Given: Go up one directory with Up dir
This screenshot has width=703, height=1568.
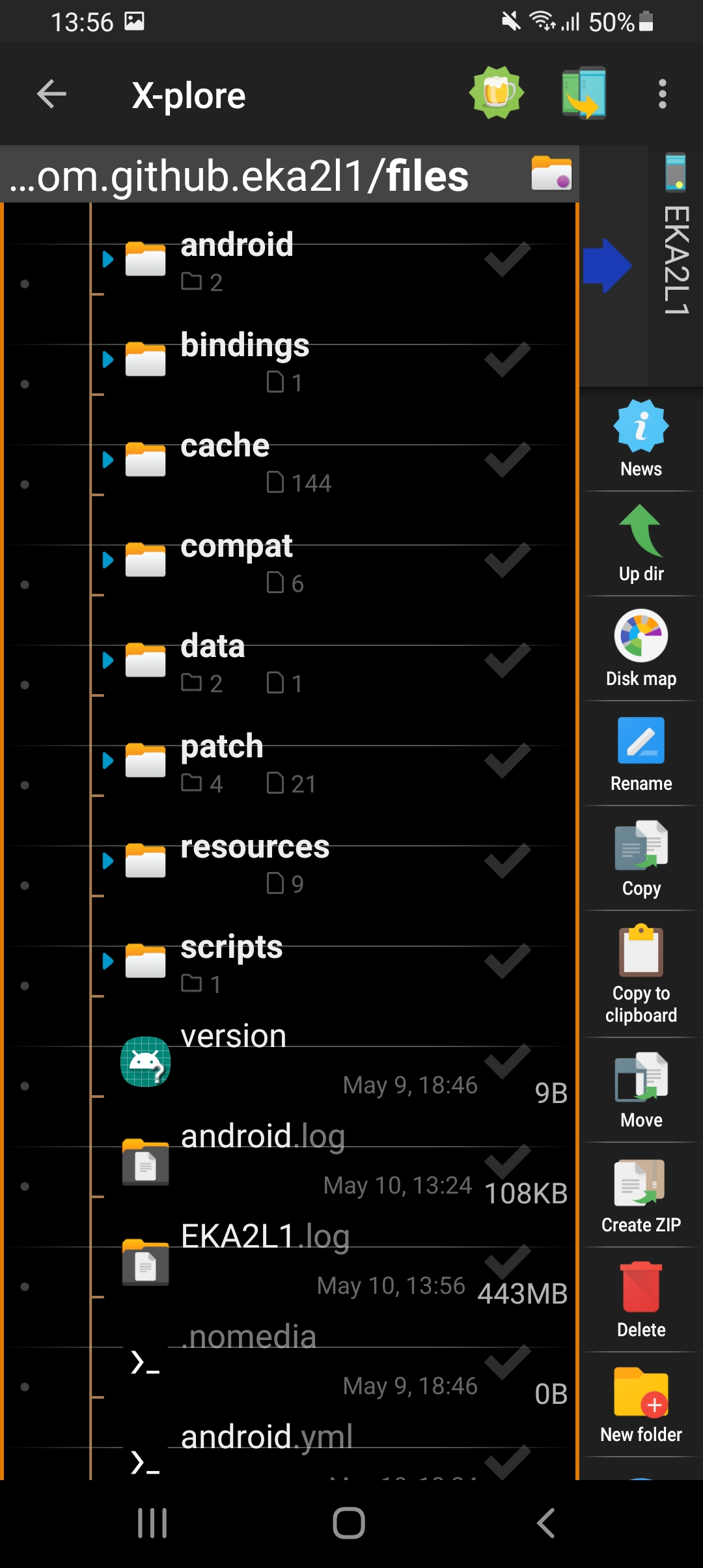Looking at the screenshot, I should point(641,544).
